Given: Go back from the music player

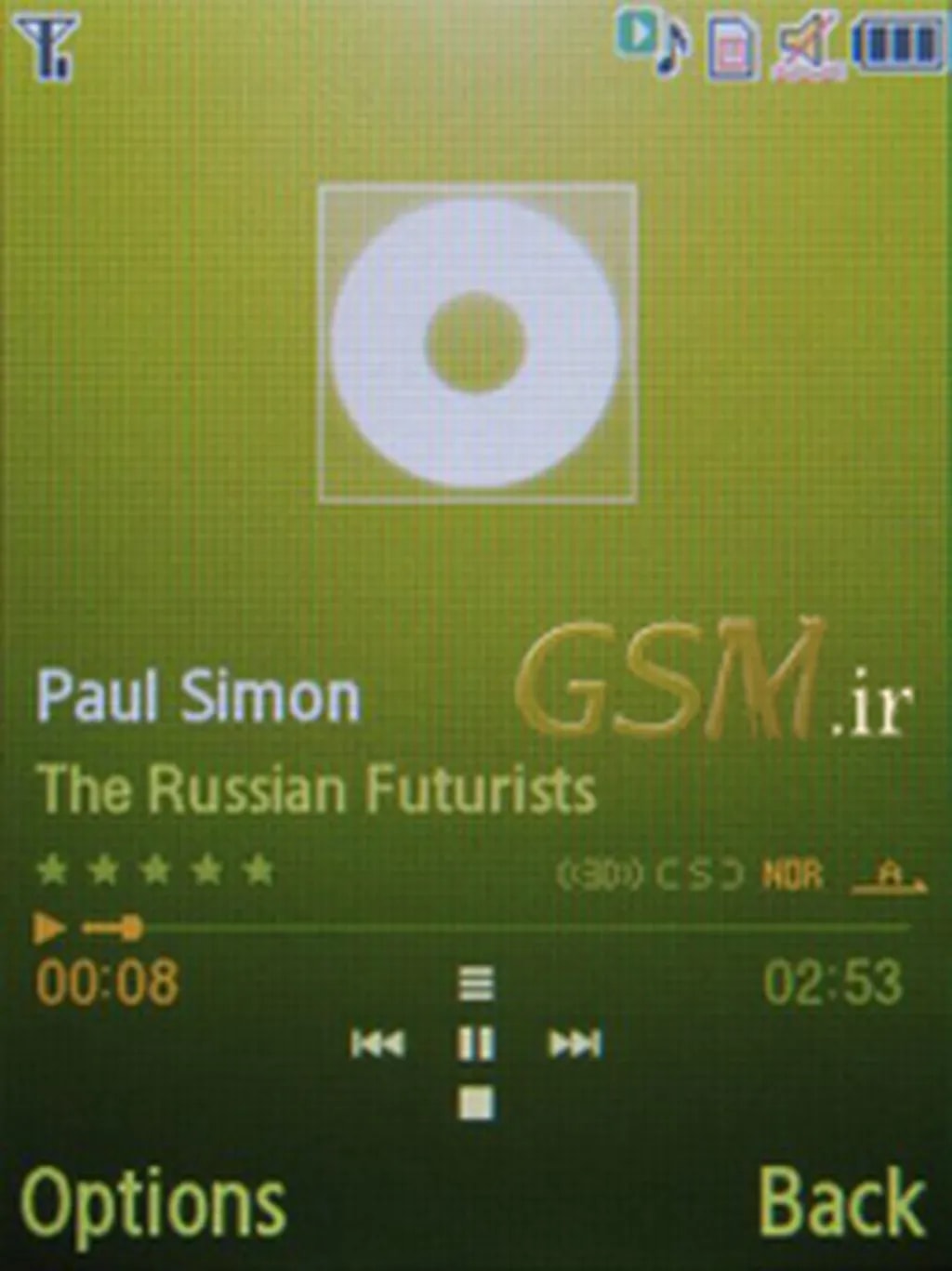Looking at the screenshot, I should [842, 1203].
